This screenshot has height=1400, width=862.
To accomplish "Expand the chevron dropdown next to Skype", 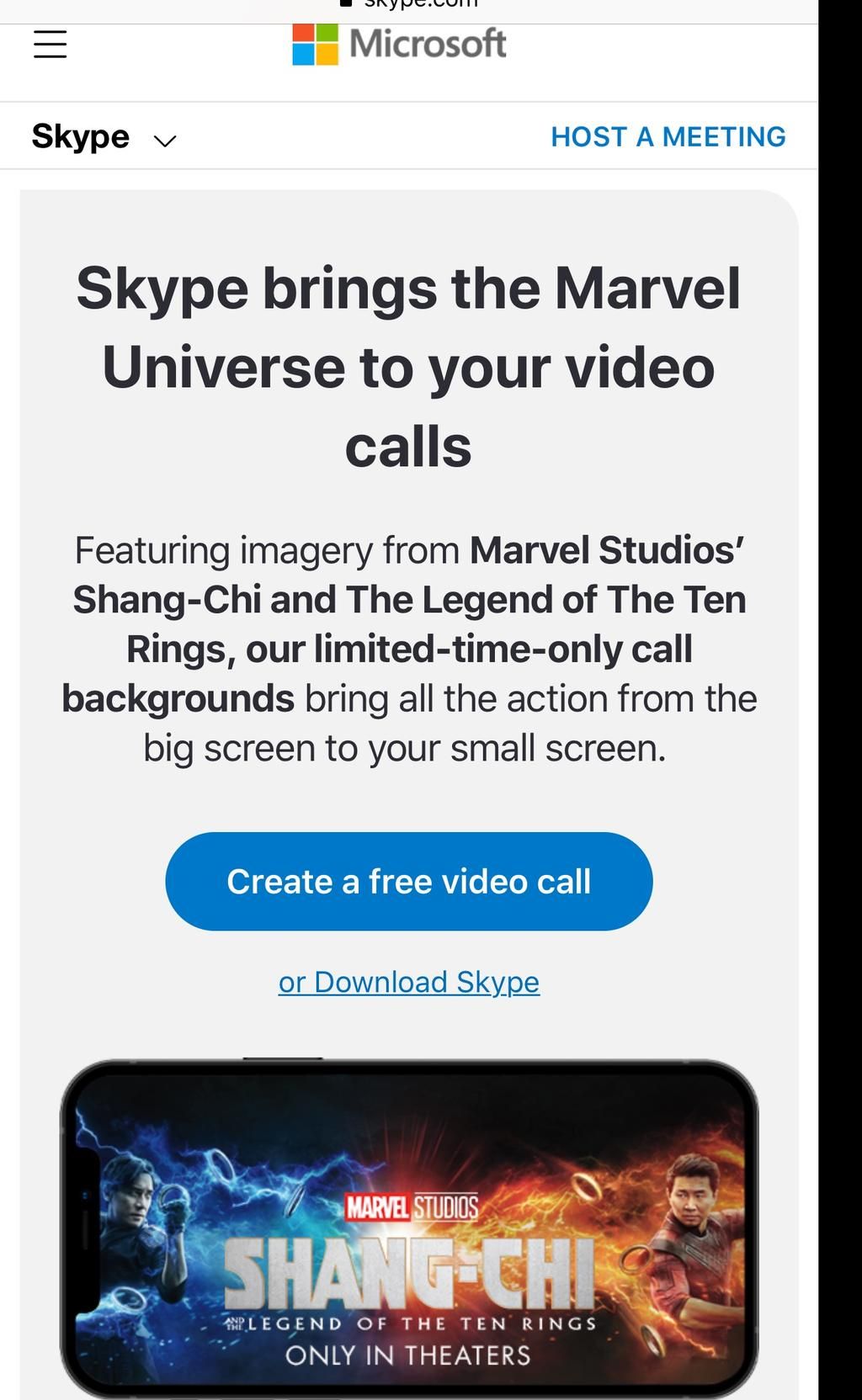I will point(163,141).
